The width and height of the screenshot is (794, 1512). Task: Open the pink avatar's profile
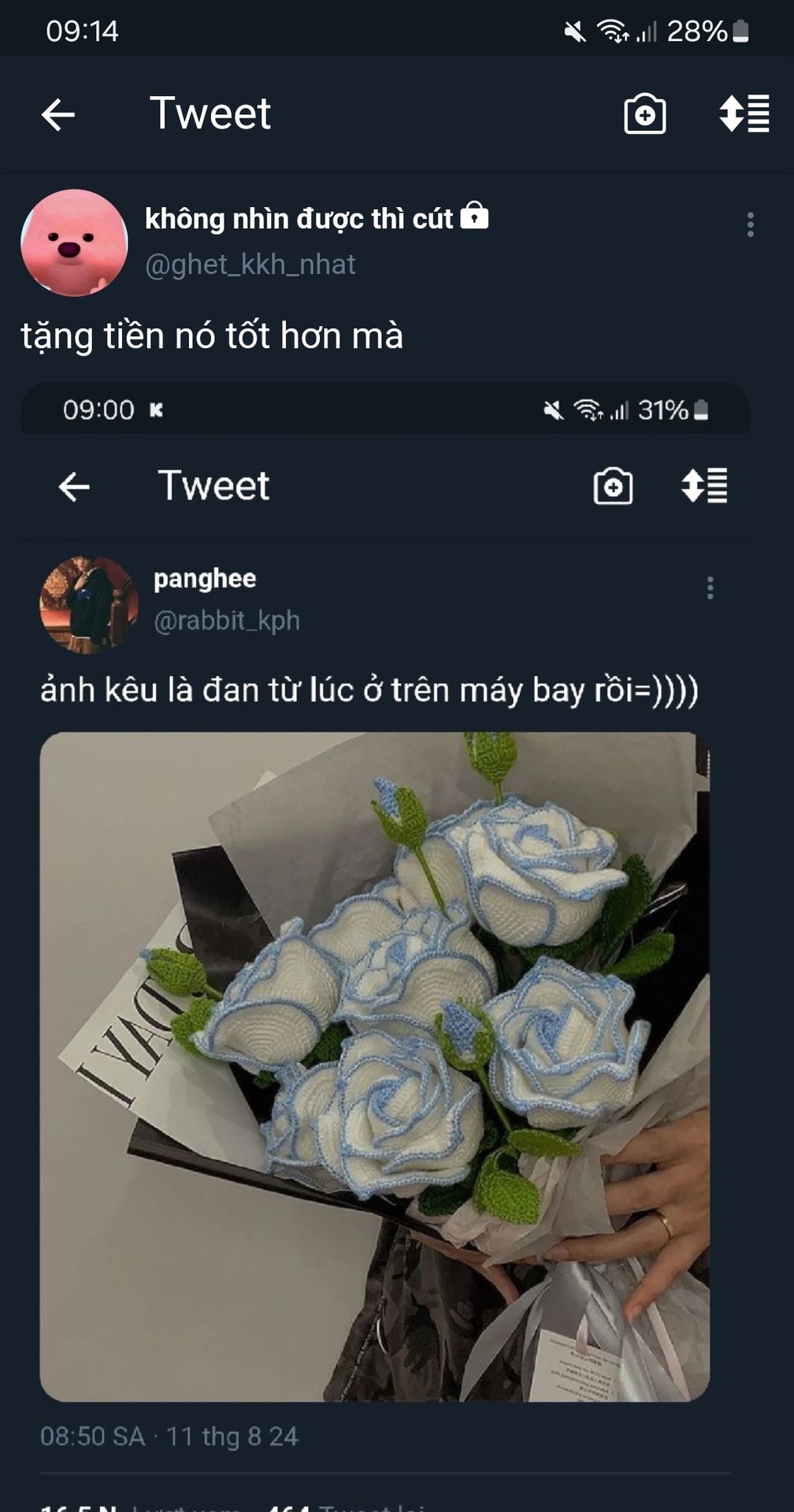pos(74,243)
